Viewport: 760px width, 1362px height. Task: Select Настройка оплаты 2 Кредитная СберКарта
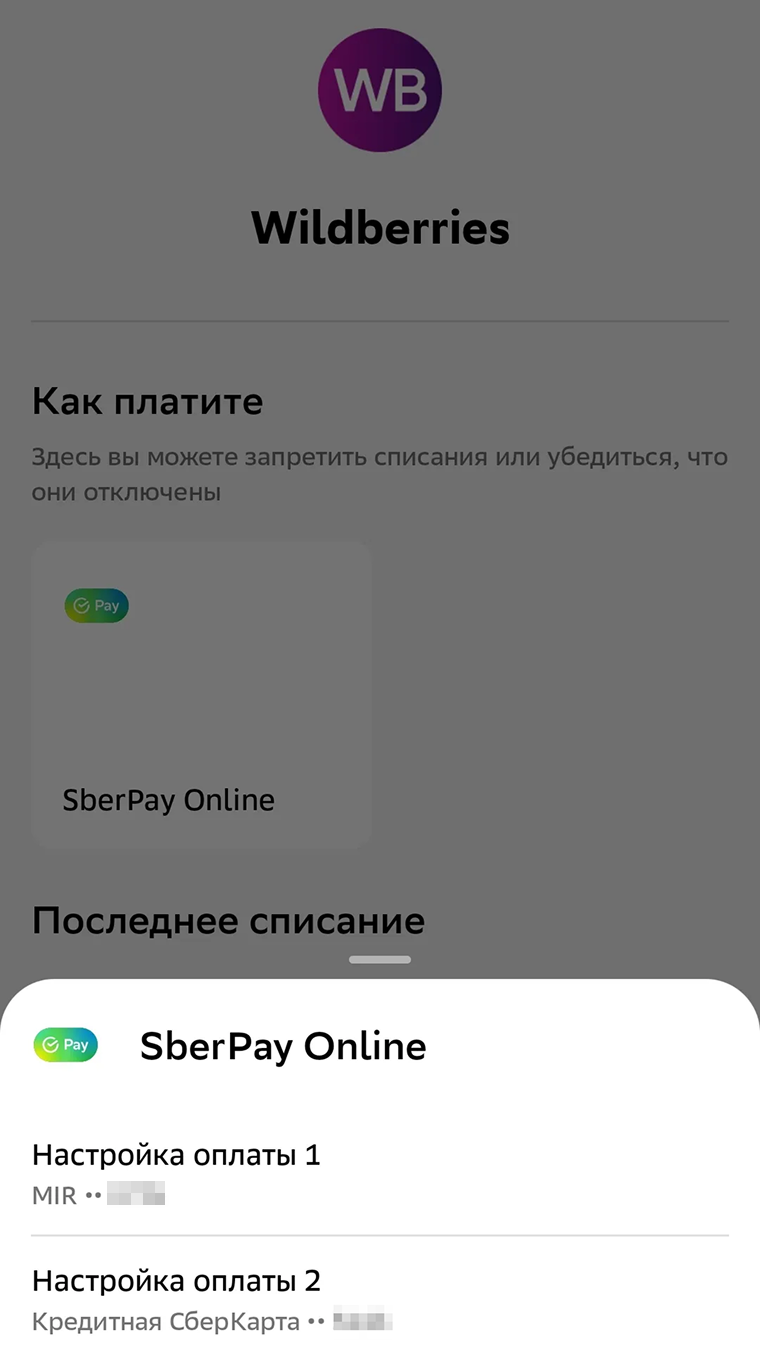[380, 1299]
